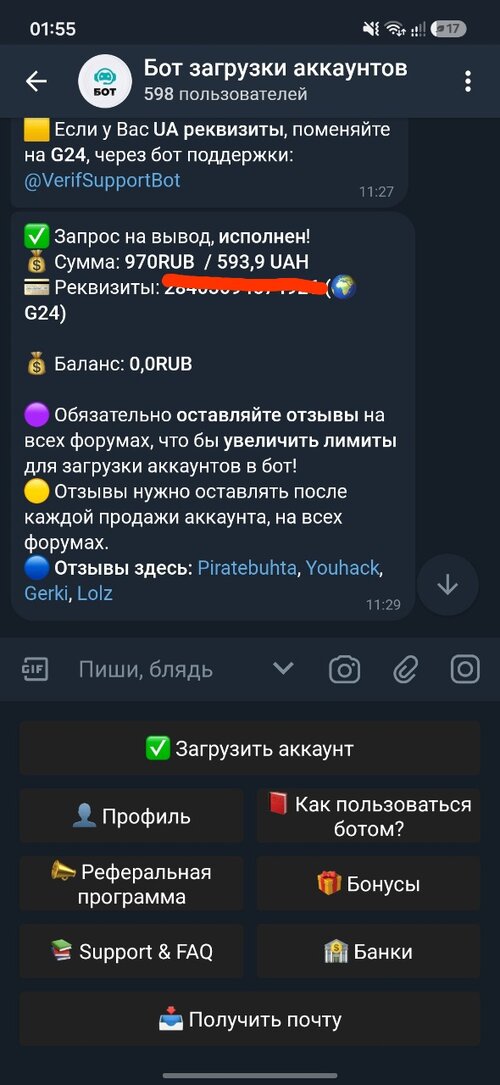Open the three-dot overflow menu
The height and width of the screenshot is (1085, 500).
(x=468, y=82)
